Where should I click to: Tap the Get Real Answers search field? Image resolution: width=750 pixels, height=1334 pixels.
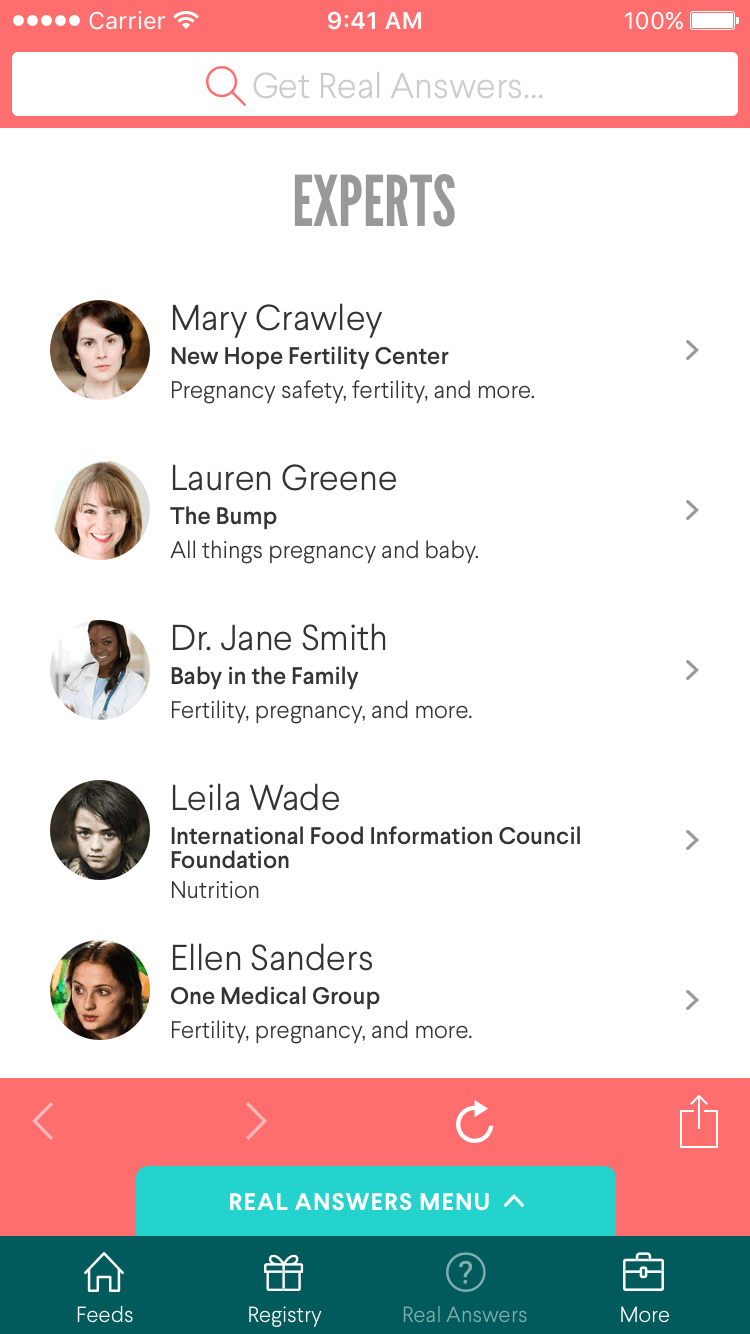(375, 85)
